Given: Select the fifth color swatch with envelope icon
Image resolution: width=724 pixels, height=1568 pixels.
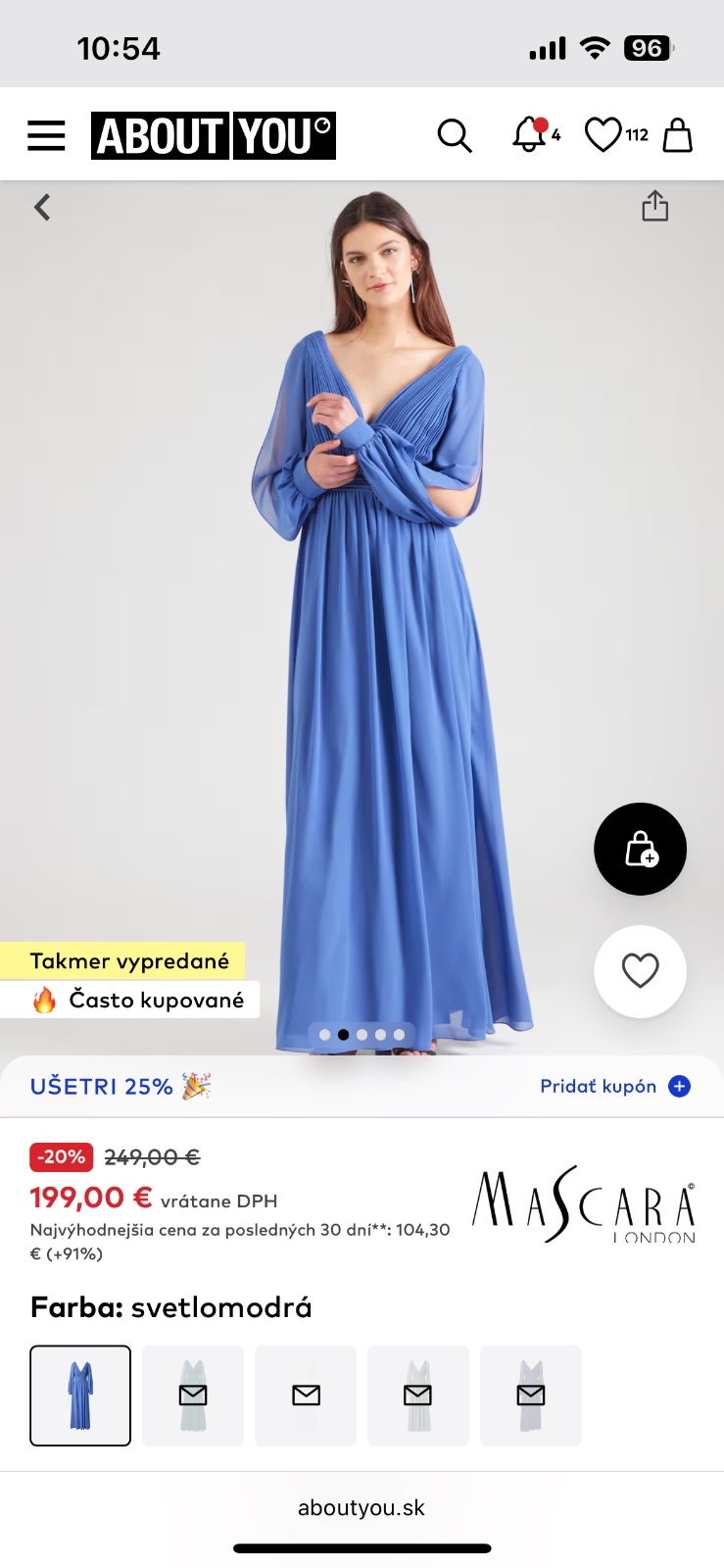Looking at the screenshot, I should [531, 1396].
